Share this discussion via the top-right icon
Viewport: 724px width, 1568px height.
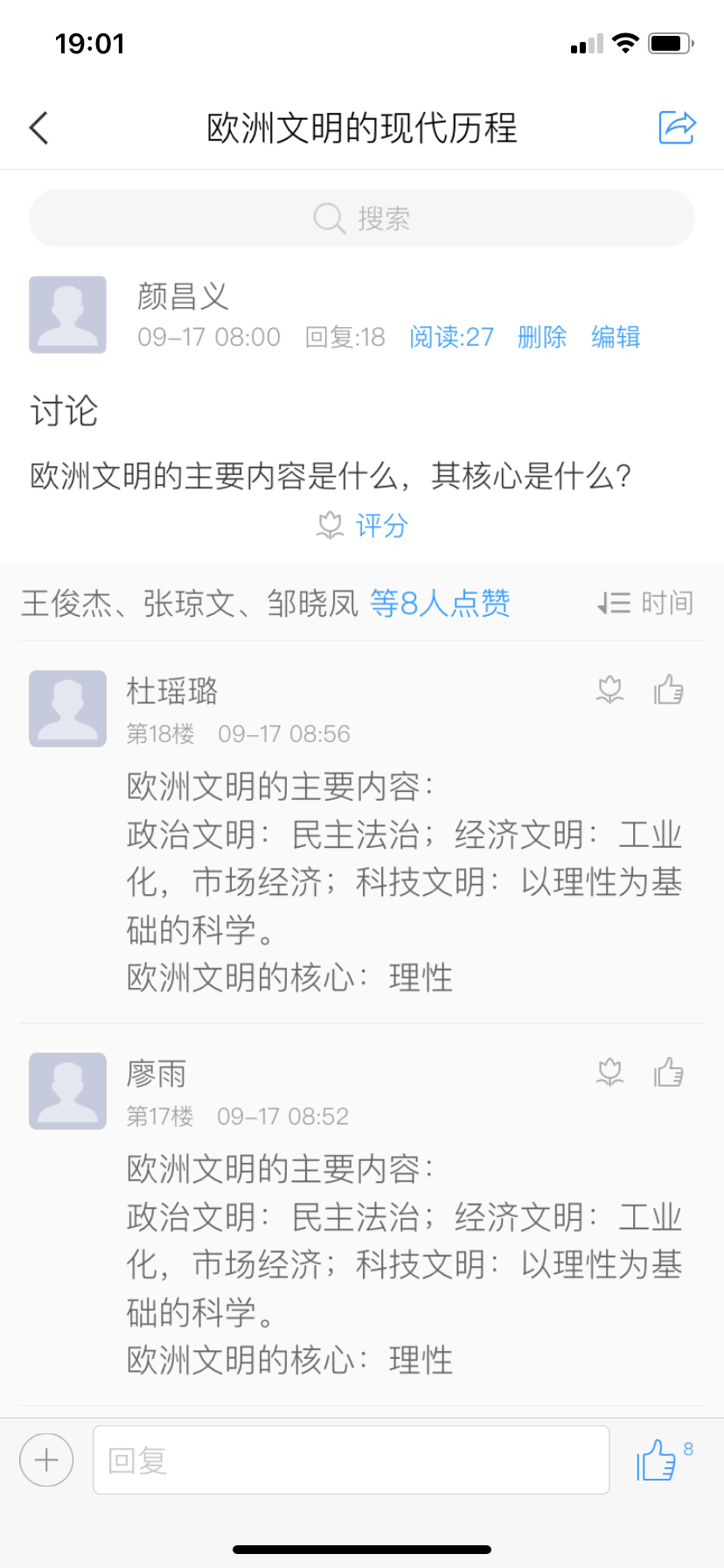pyautogui.click(x=677, y=128)
